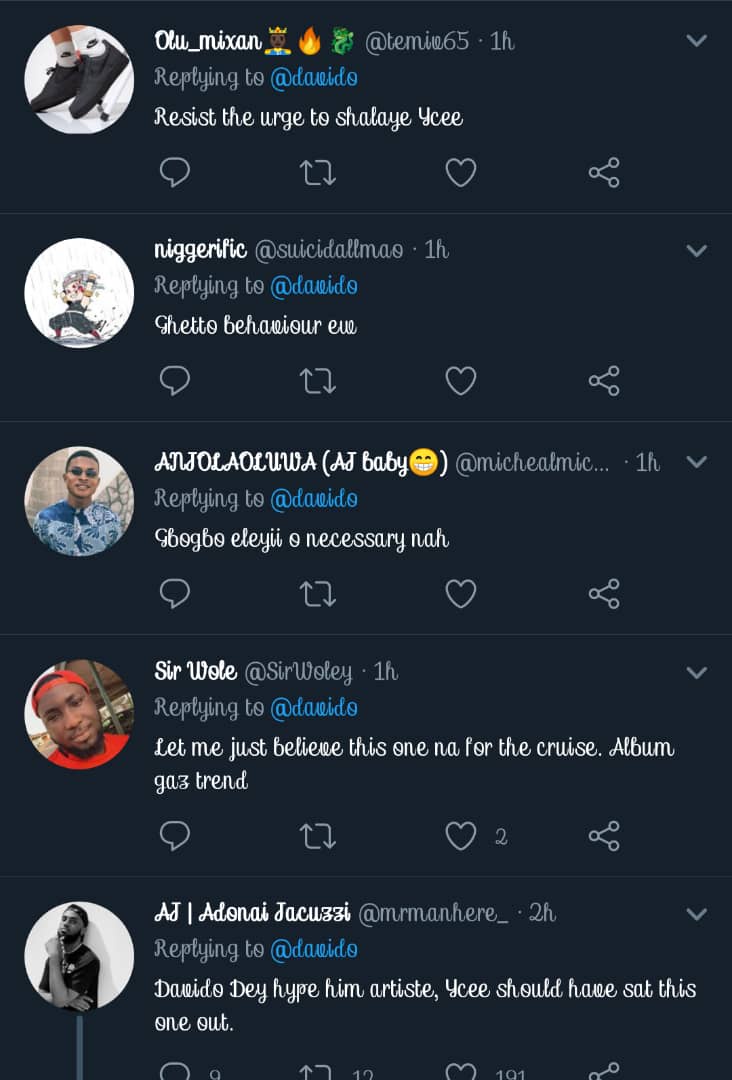732x1080 pixels.
Task: Like Olu_mixan's 'Resist the urge' tweet
Action: tap(460, 173)
